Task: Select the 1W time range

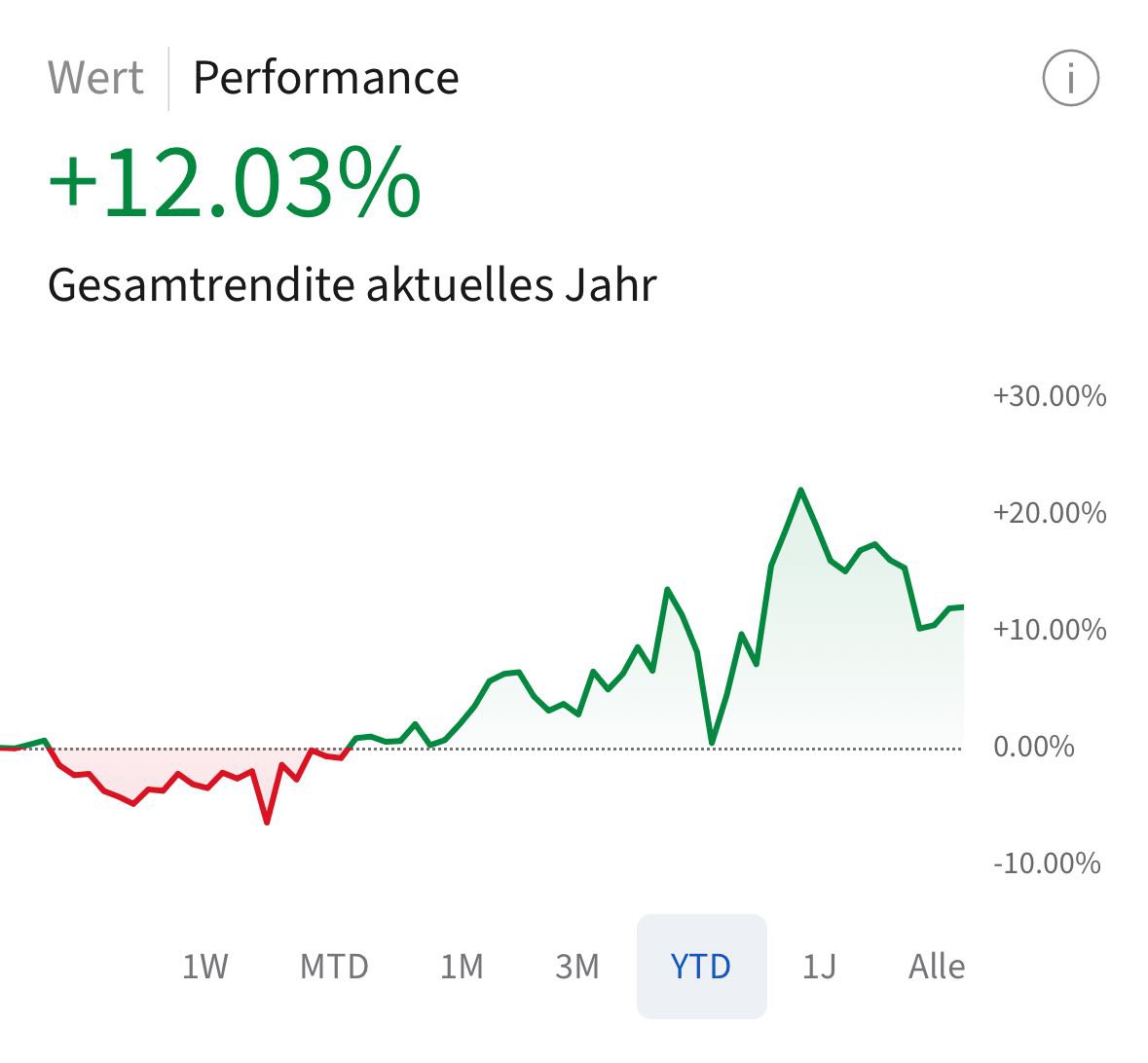Action: [204, 967]
